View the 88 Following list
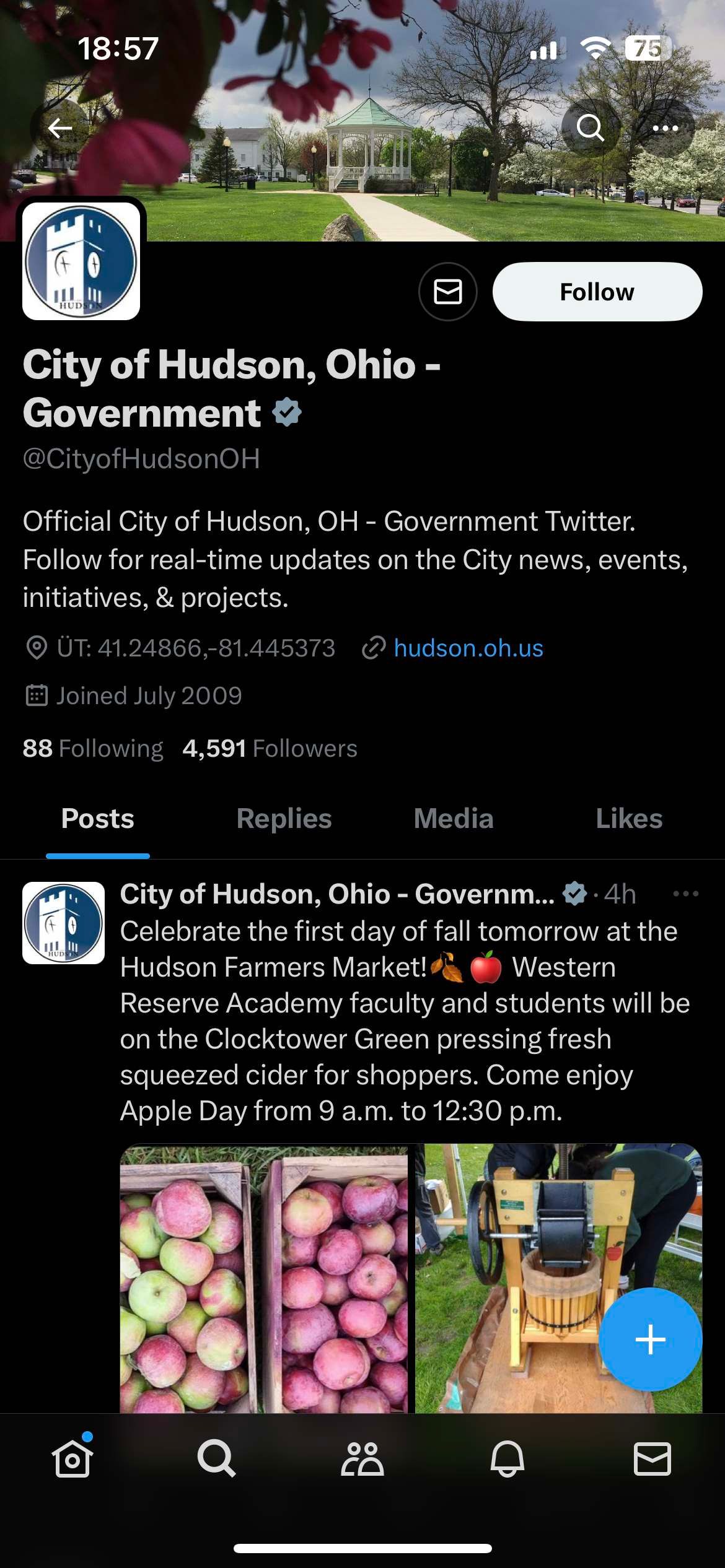This screenshot has width=725, height=1568. click(93, 748)
